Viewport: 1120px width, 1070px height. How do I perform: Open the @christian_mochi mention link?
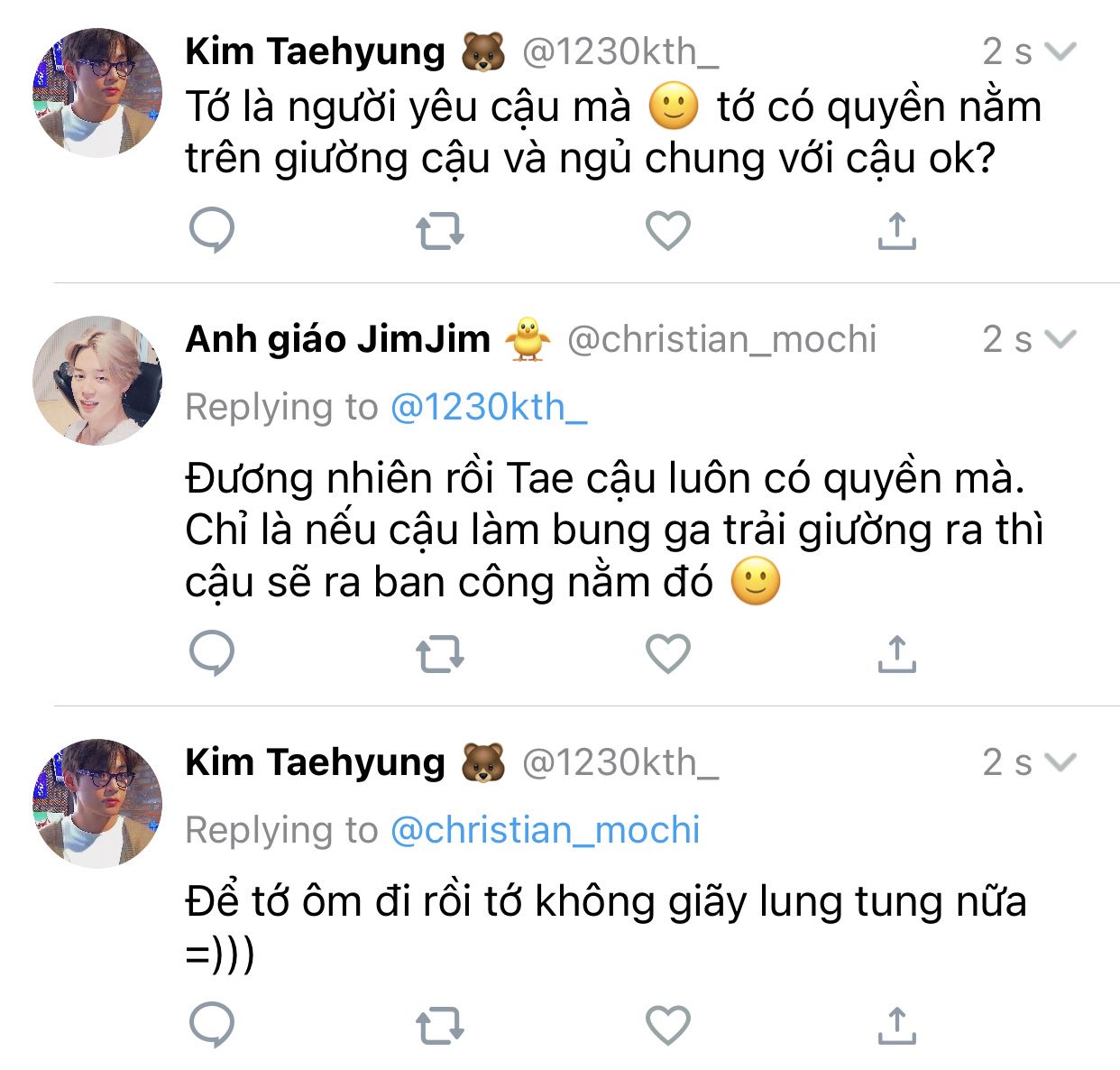click(x=545, y=830)
